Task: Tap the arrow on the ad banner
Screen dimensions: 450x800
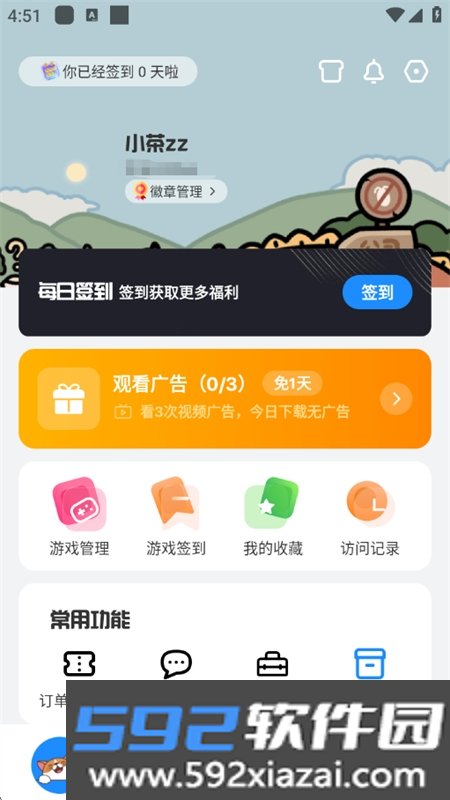Action: [x=396, y=399]
